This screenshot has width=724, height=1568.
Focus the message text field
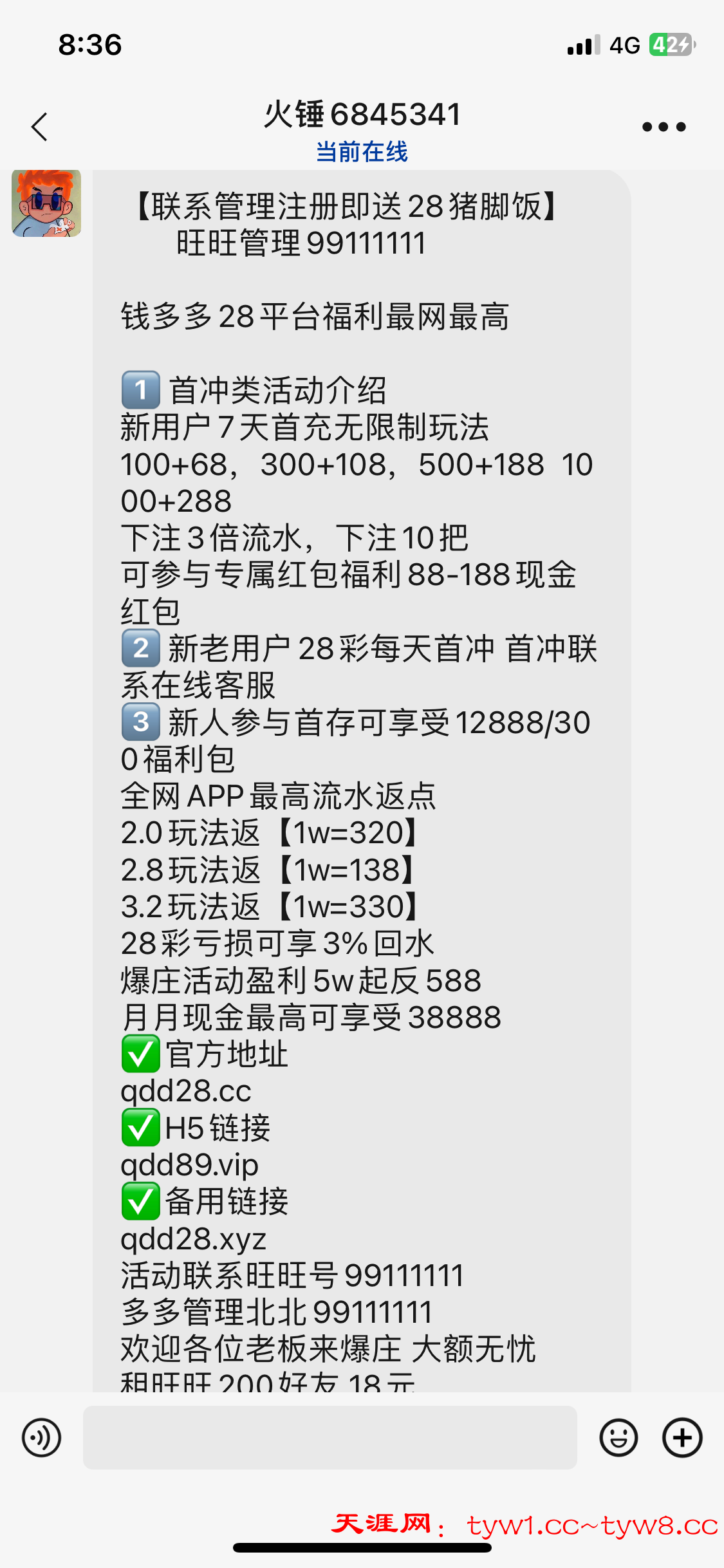[x=330, y=1437]
